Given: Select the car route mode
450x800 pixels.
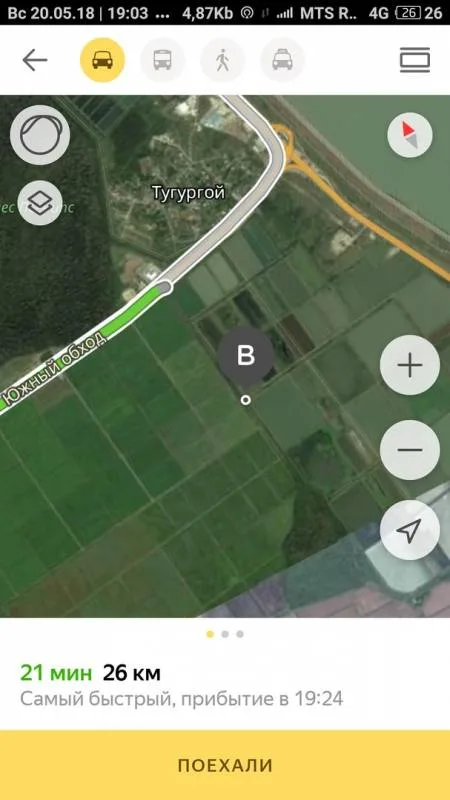Looking at the screenshot, I should pyautogui.click(x=103, y=60).
